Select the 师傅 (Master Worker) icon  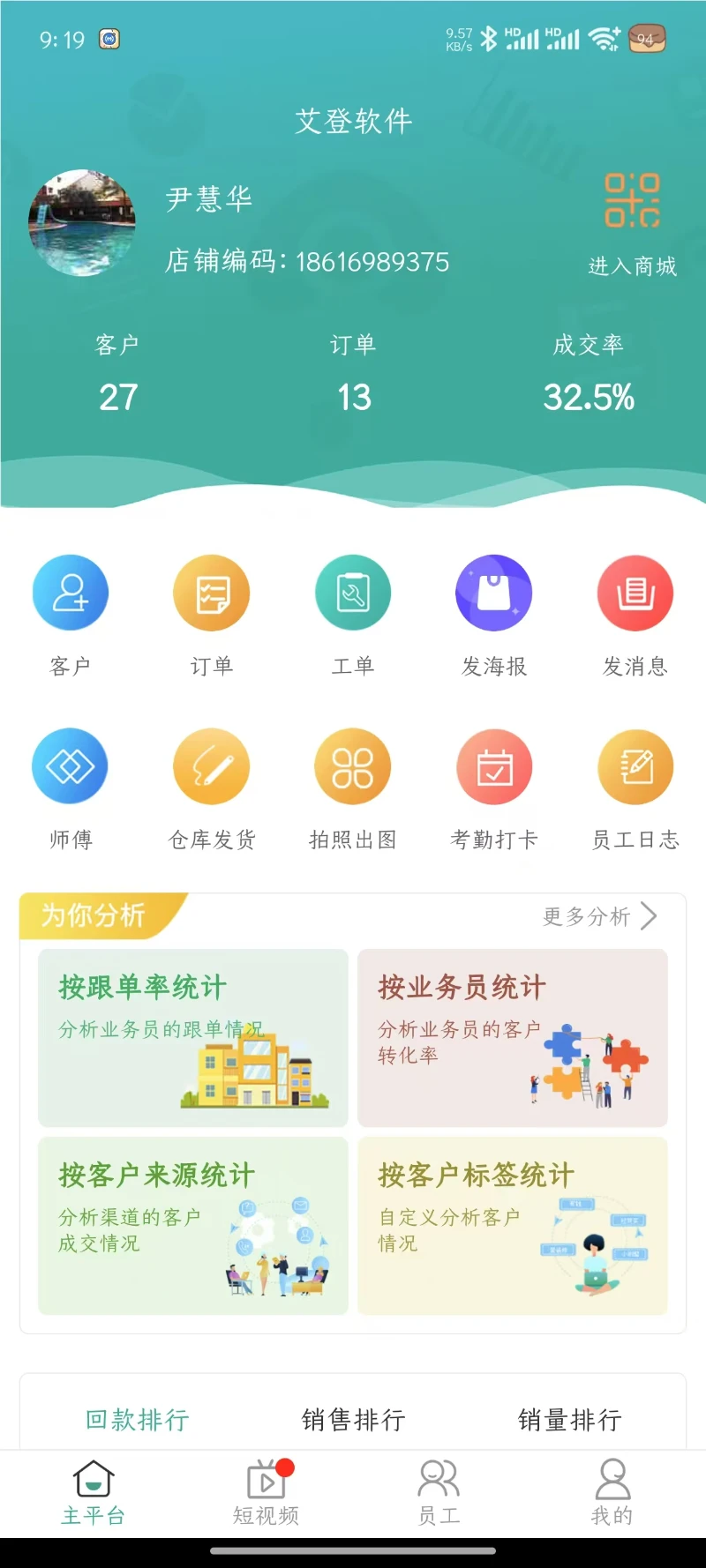pyautogui.click(x=71, y=765)
